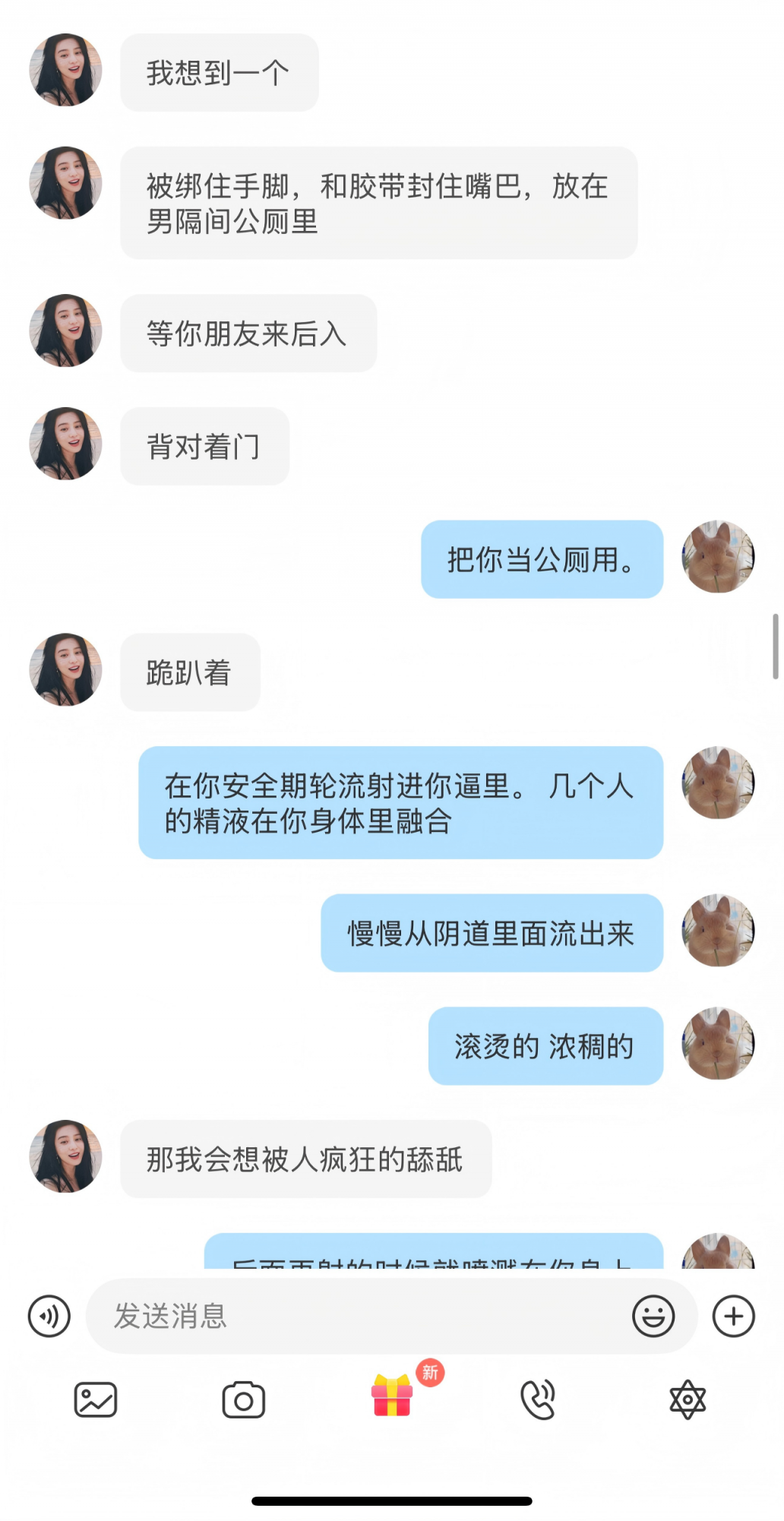Focus the 发送消息 message input field
784x1521 pixels.
[357, 1316]
